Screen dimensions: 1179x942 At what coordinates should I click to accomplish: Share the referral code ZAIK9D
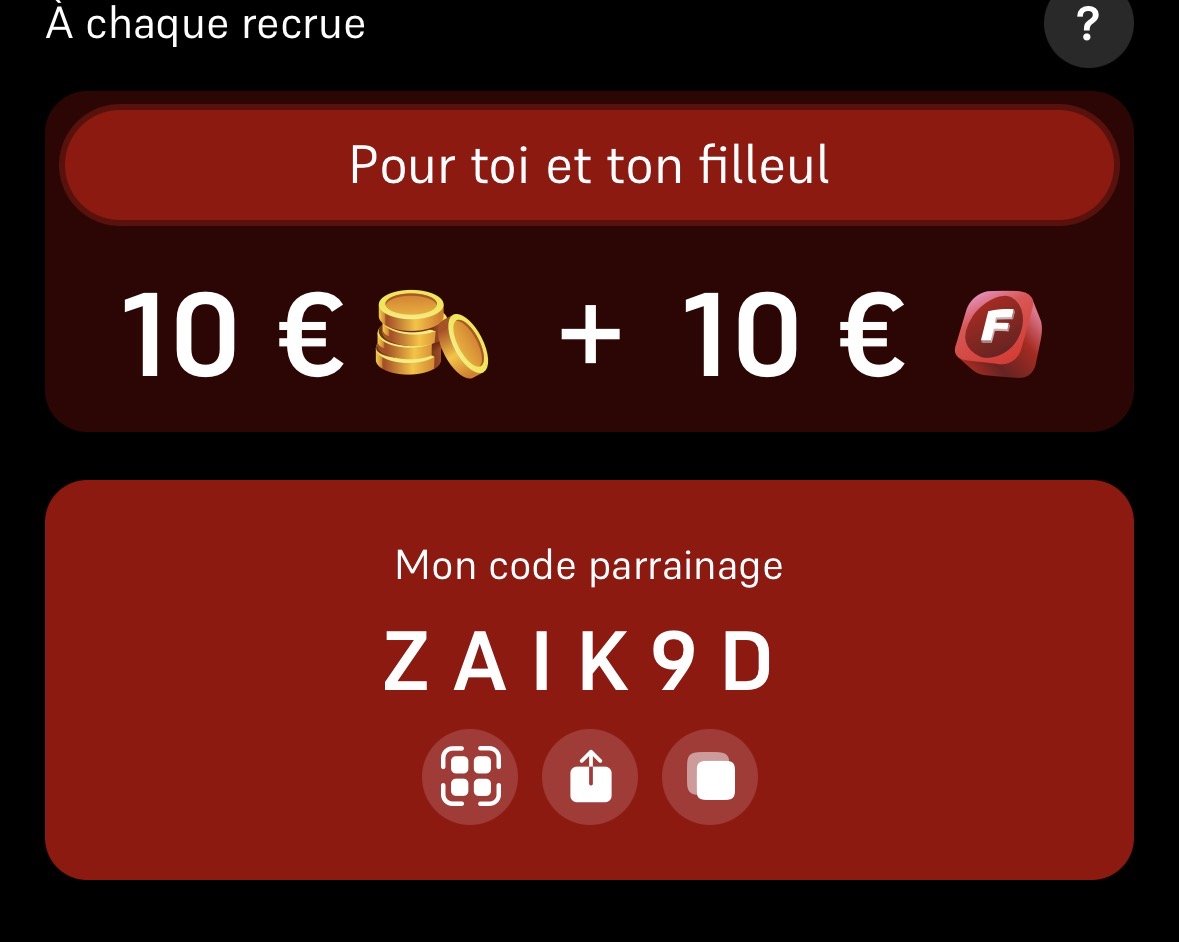pos(590,777)
